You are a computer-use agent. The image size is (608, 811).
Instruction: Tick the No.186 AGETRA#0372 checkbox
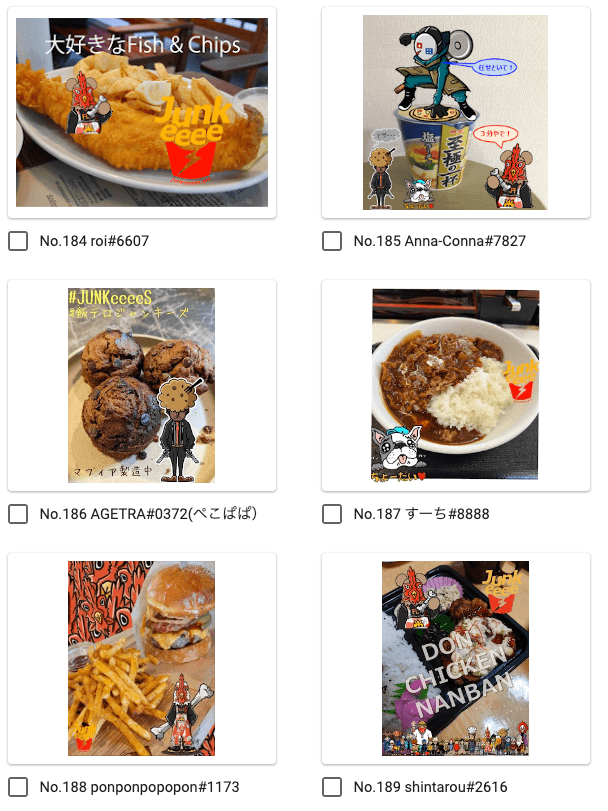(18, 514)
